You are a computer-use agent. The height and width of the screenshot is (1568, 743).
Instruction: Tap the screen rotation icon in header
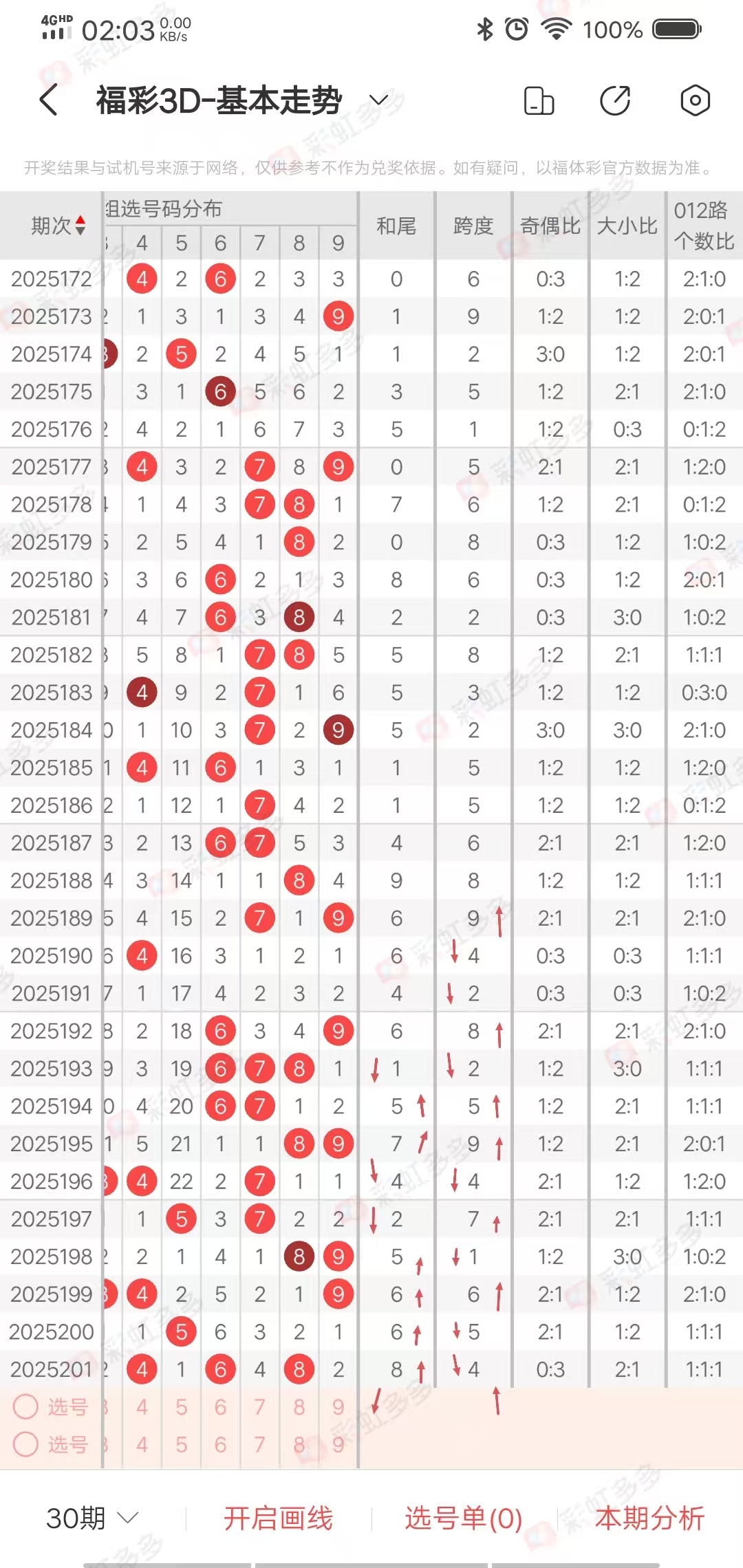click(x=539, y=100)
